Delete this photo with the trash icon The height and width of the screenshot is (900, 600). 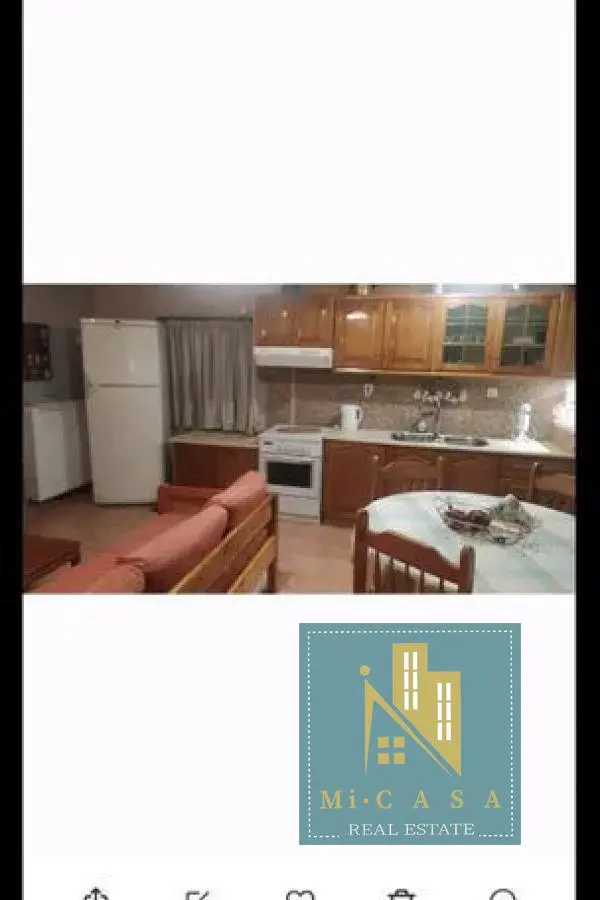click(x=401, y=894)
